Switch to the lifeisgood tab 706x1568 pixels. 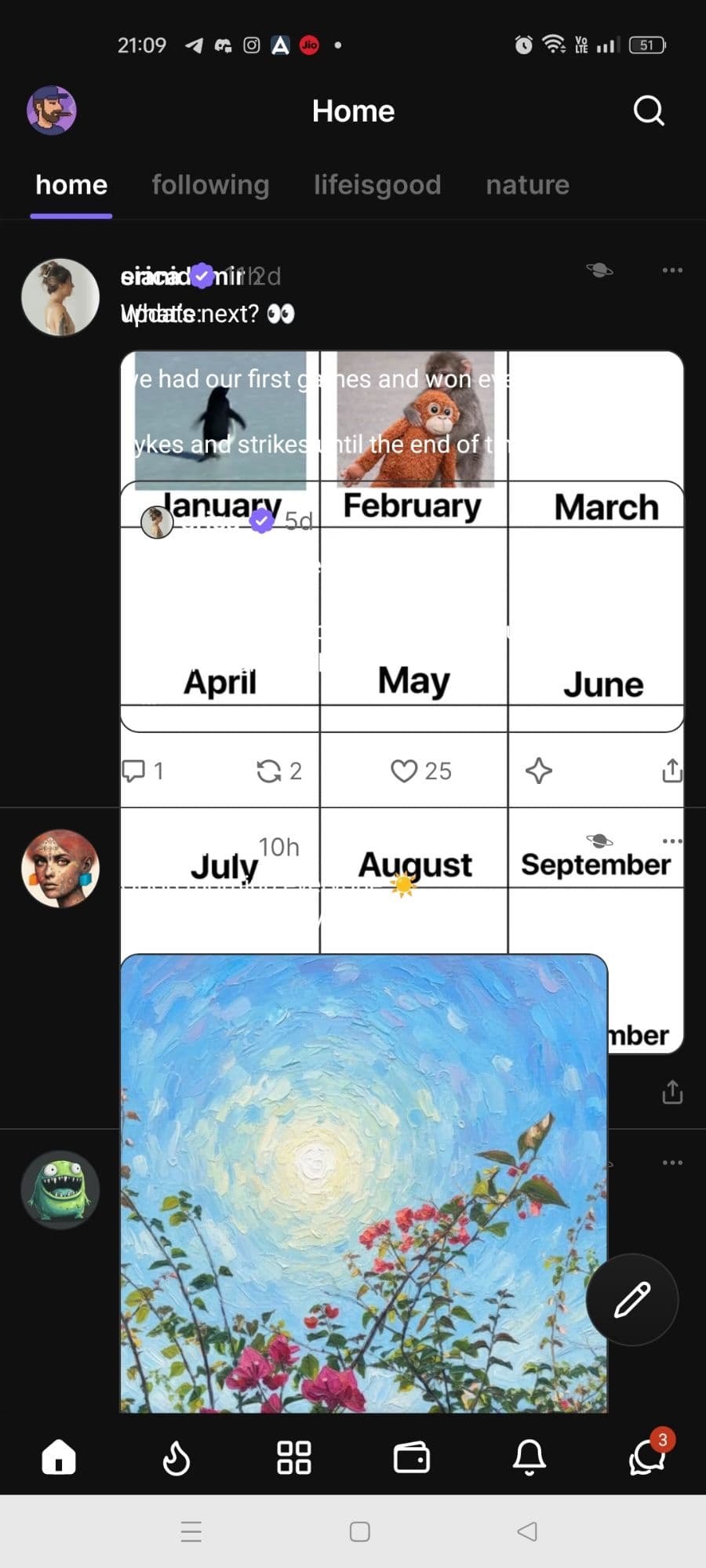[377, 185]
